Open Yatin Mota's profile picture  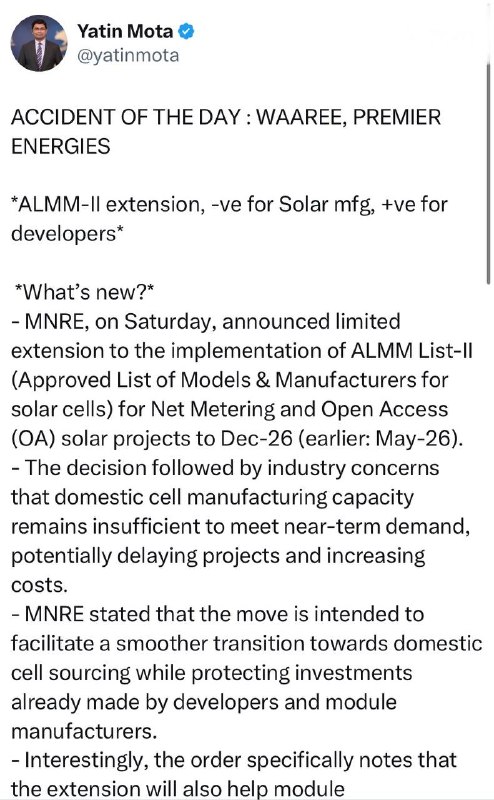(x=39, y=43)
